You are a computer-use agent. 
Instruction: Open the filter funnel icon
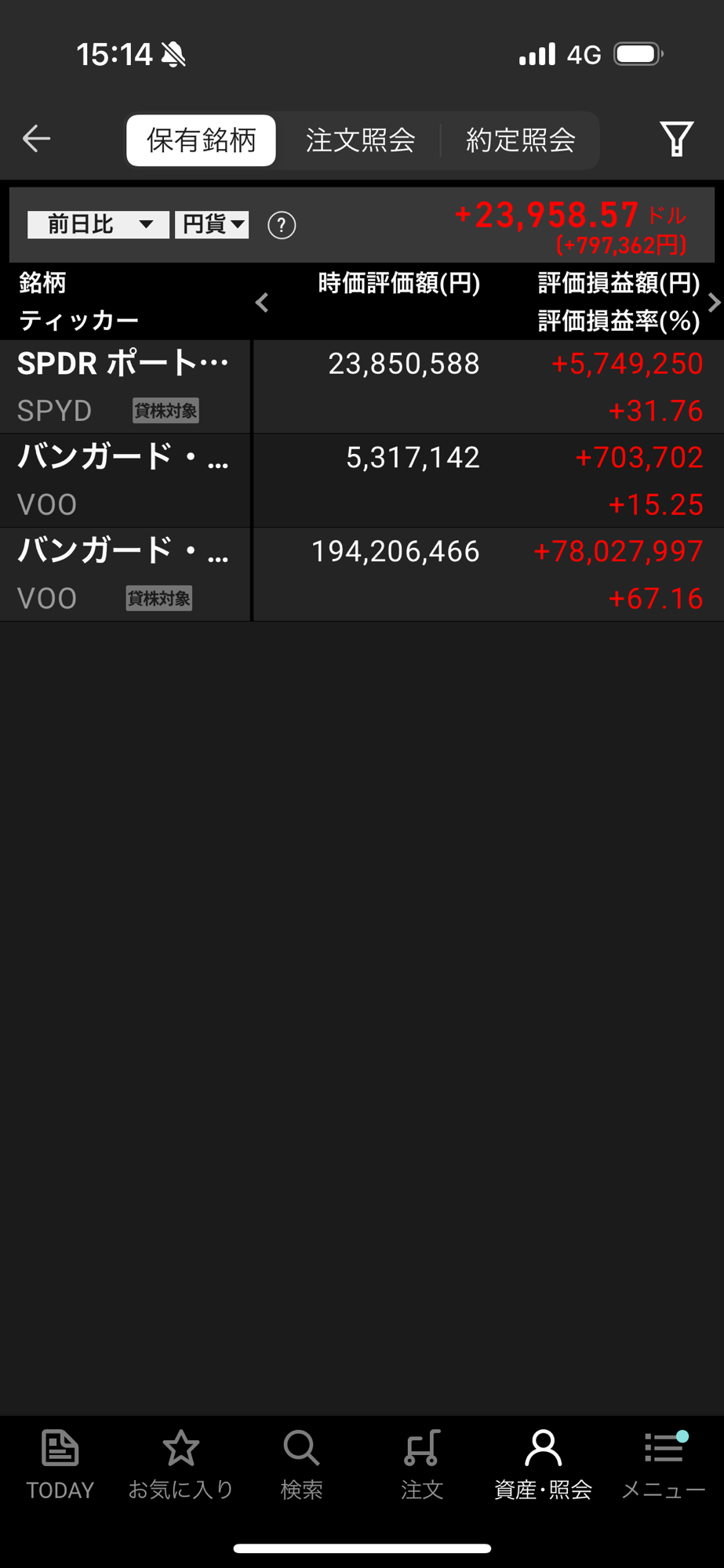[x=676, y=140]
